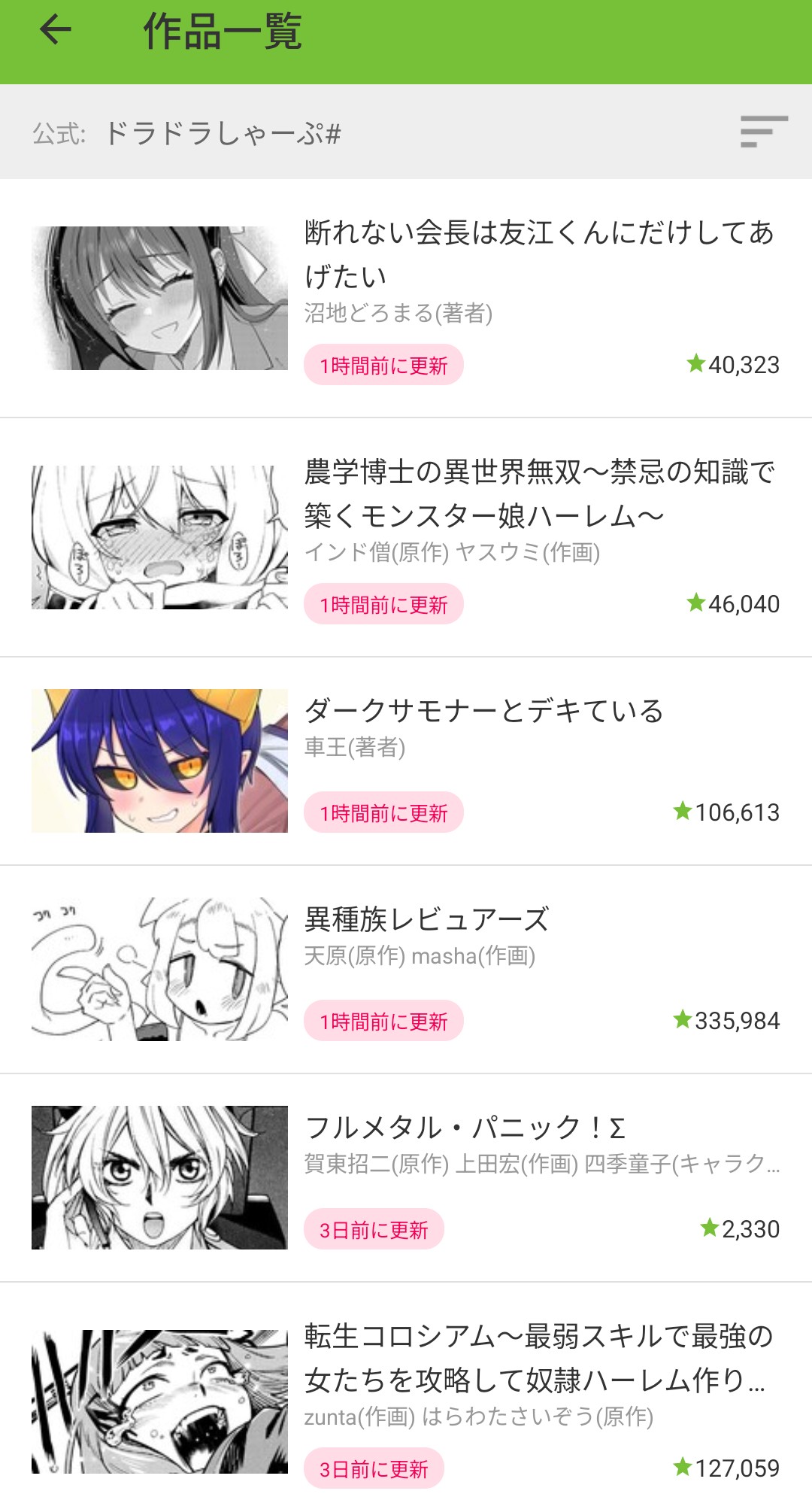Select 農学博士の異世界無双 from the list
812x1500 pixels.
(538, 493)
